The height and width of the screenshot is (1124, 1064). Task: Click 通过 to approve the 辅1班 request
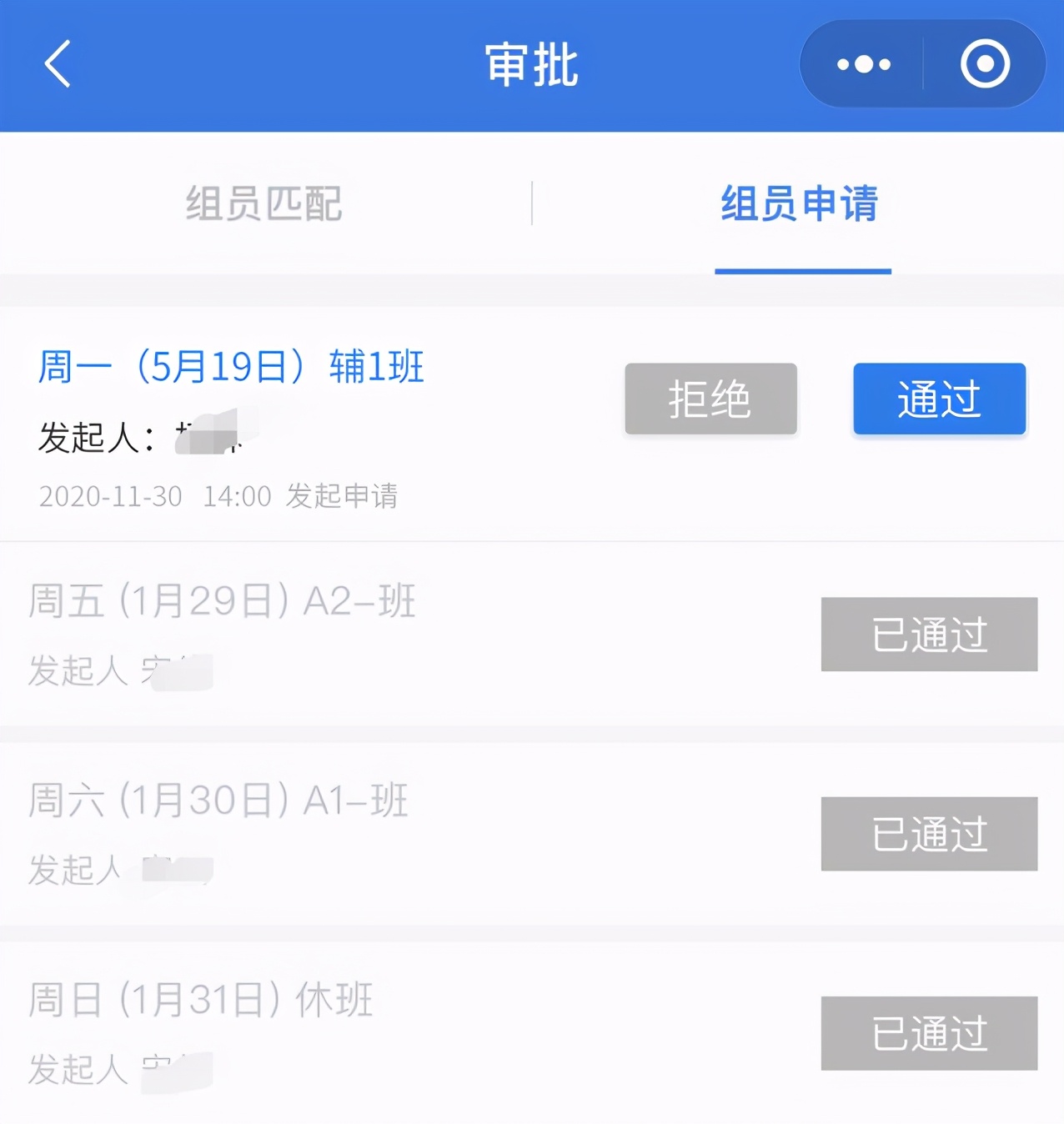[x=939, y=400]
